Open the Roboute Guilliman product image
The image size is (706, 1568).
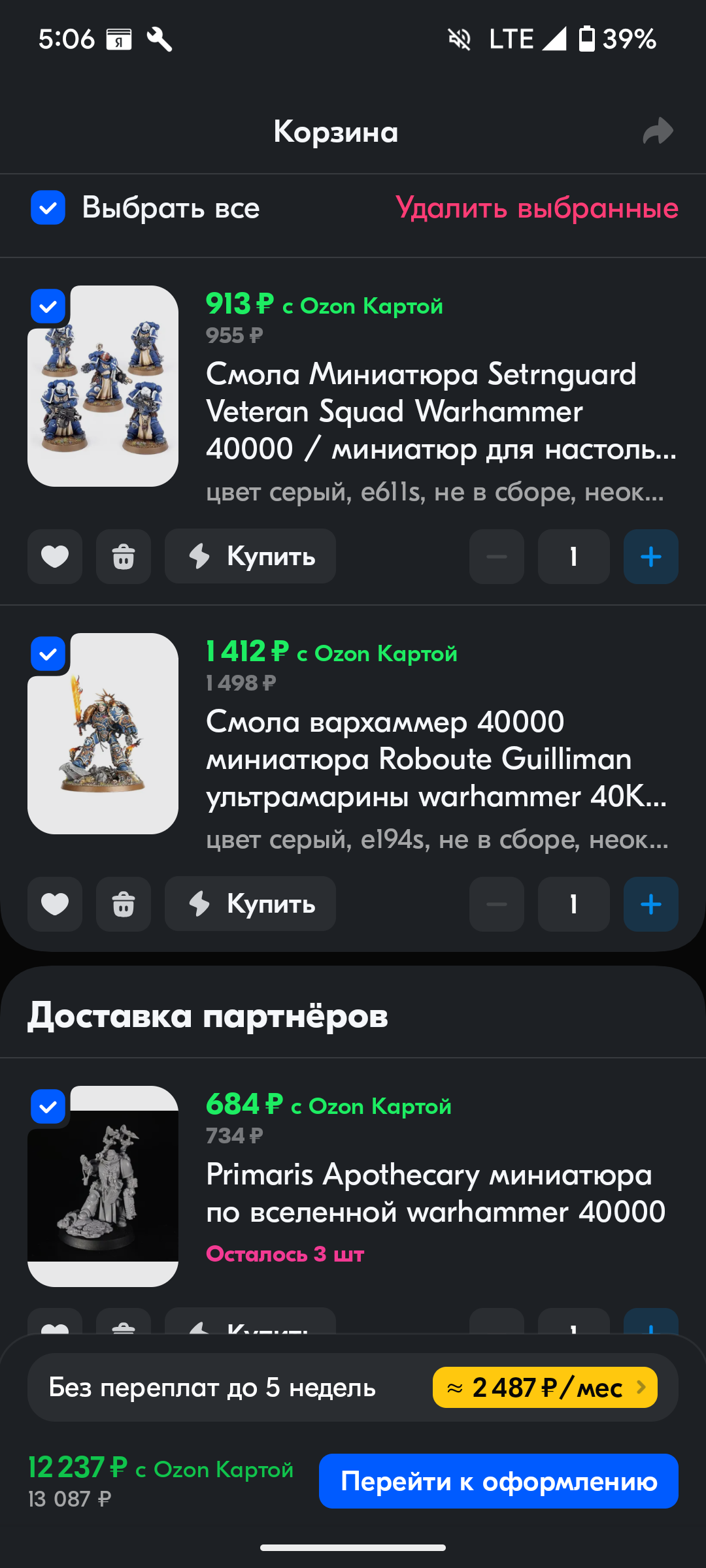pyautogui.click(x=103, y=734)
